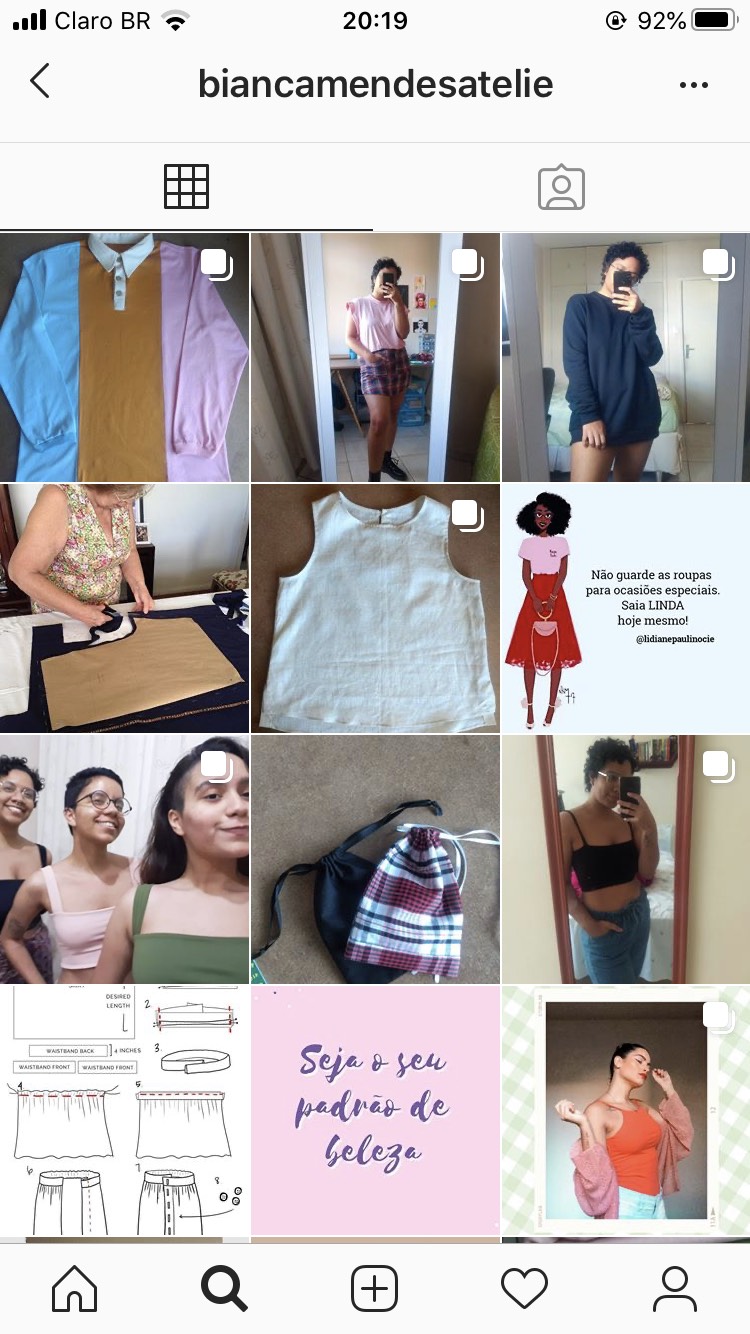Open the navy sweatshirt mirror selfie post
The height and width of the screenshot is (1334, 750).
[625, 357]
